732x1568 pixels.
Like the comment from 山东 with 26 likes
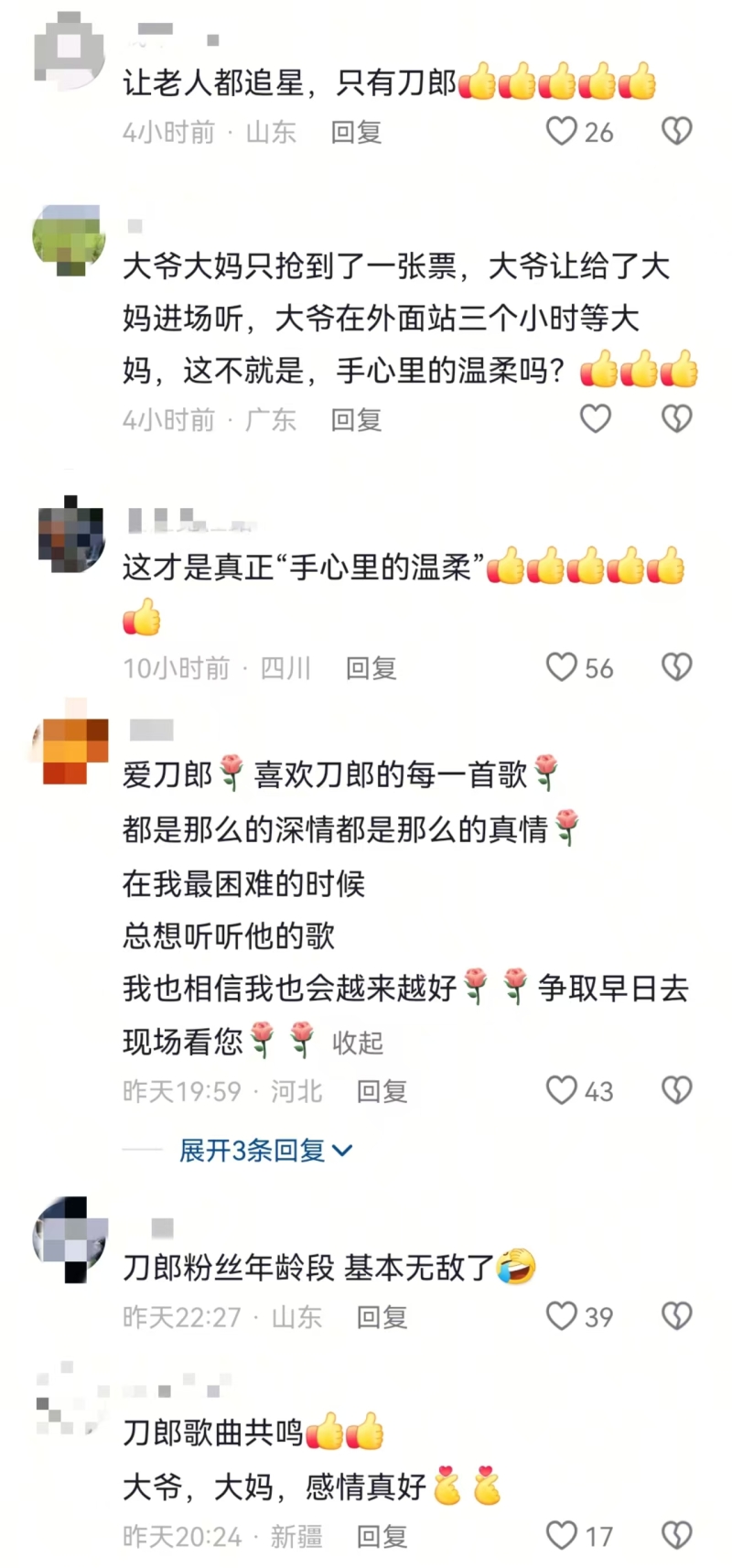point(562,132)
